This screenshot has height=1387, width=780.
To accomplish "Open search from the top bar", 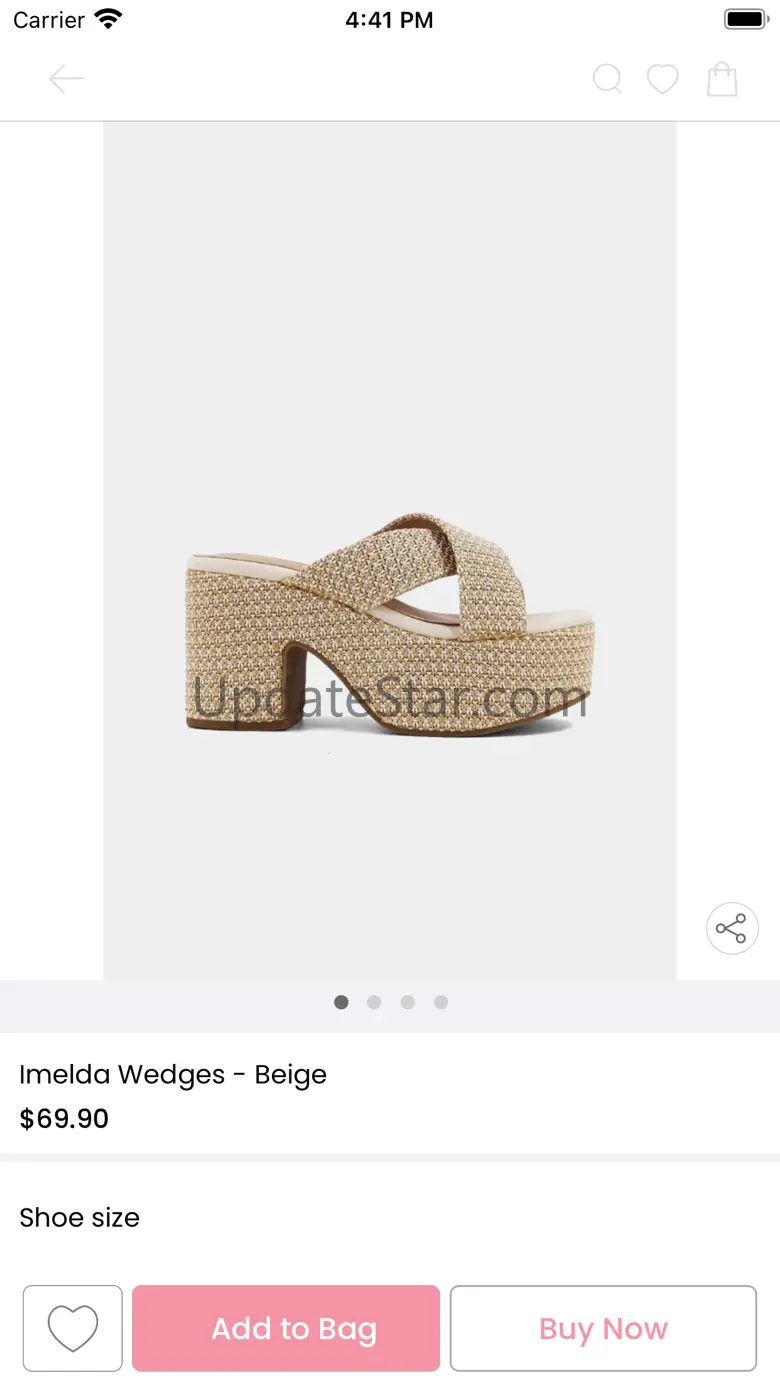I will tap(607, 79).
